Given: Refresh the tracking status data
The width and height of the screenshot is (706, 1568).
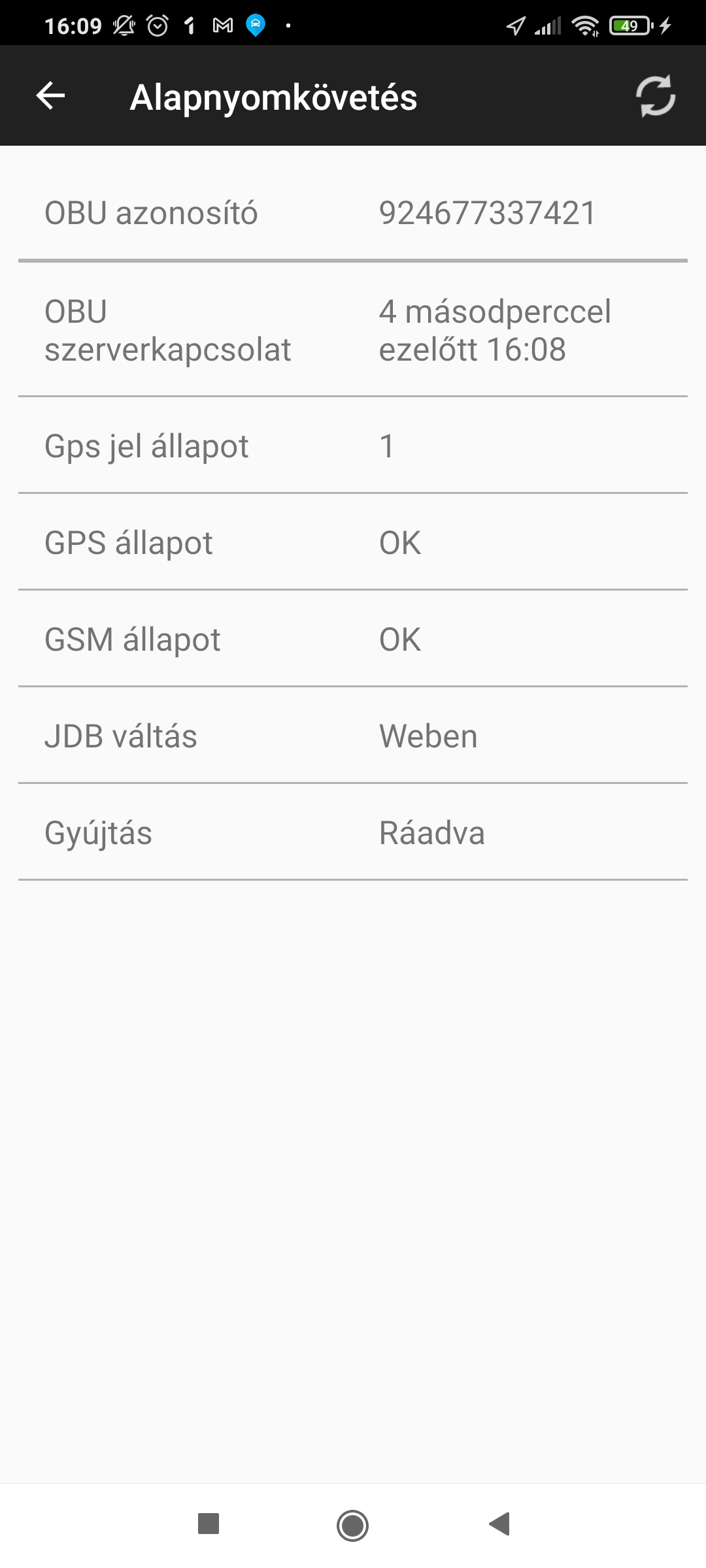Looking at the screenshot, I should click(x=655, y=96).
